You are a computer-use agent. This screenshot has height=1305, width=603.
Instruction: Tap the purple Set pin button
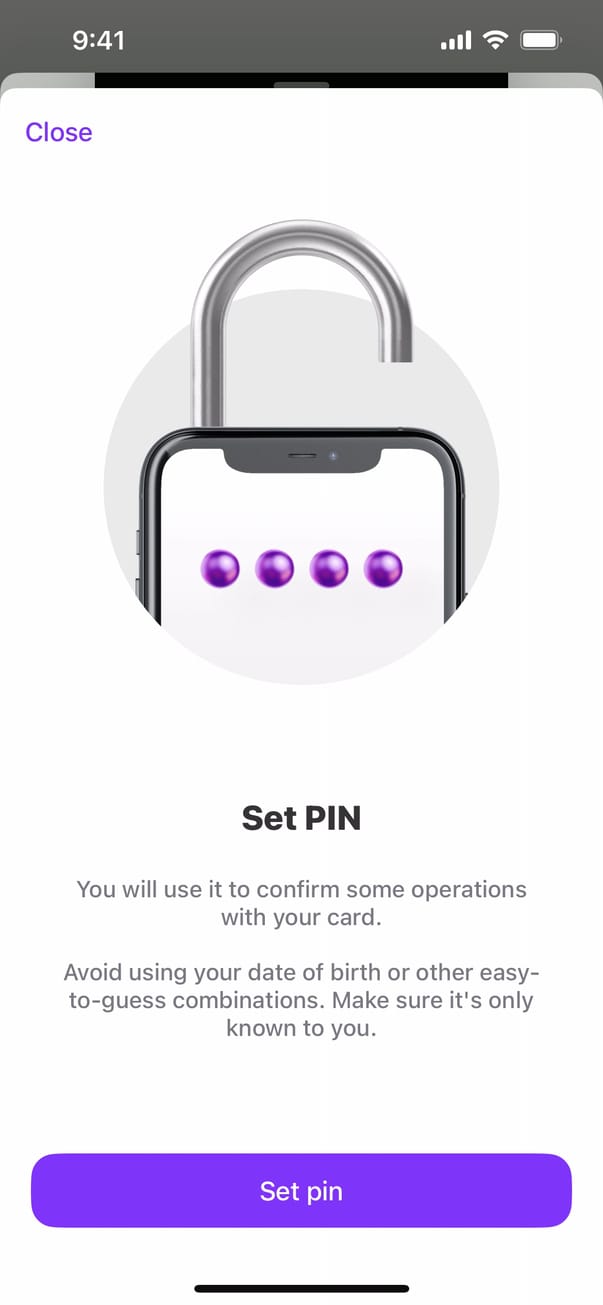point(301,1190)
